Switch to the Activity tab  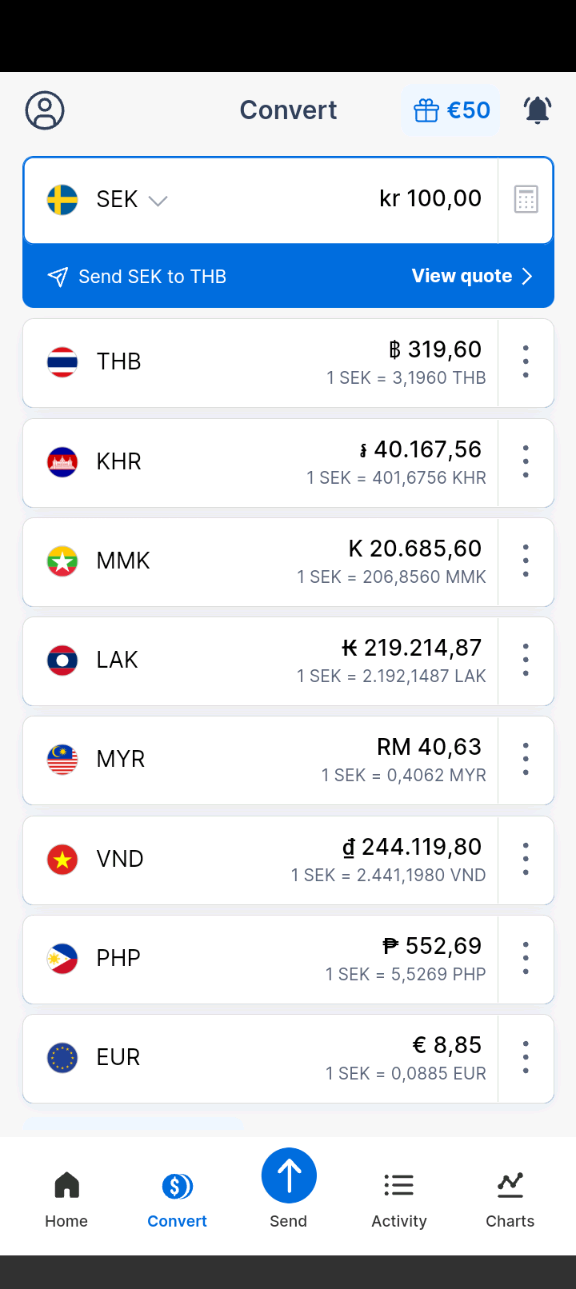click(x=399, y=1199)
